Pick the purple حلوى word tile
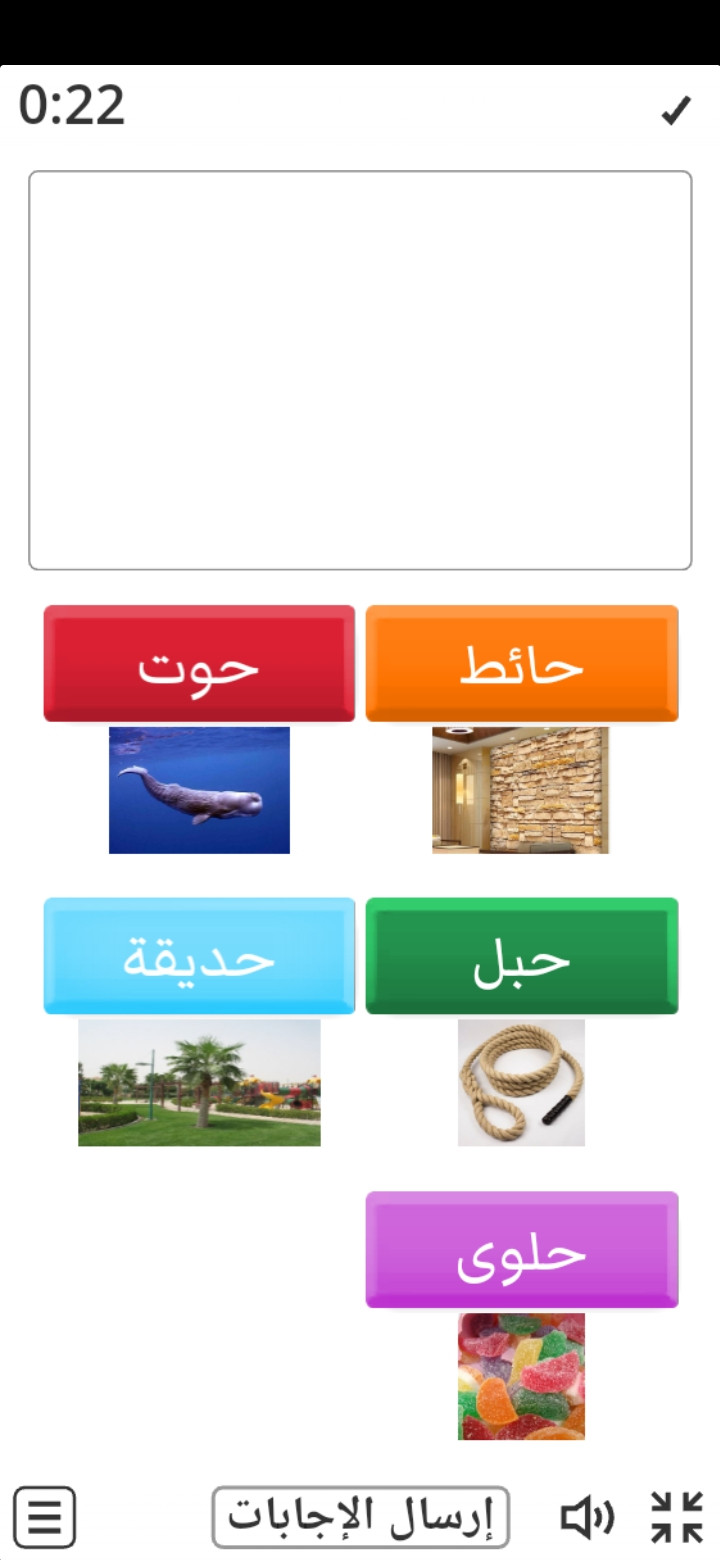The width and height of the screenshot is (720, 1560). pos(521,1249)
